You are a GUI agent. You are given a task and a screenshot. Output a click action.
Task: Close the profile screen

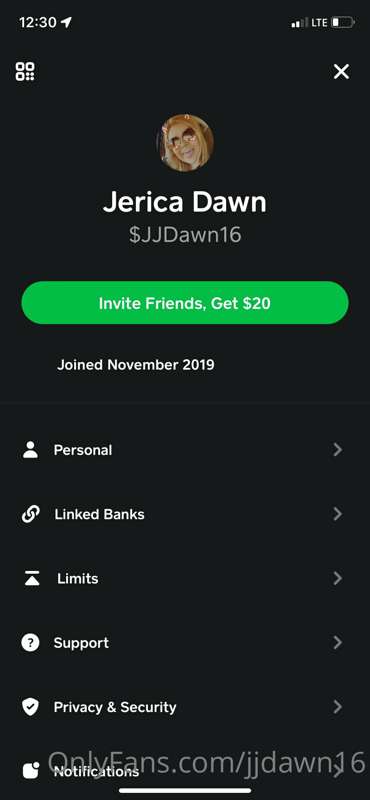[x=341, y=71]
